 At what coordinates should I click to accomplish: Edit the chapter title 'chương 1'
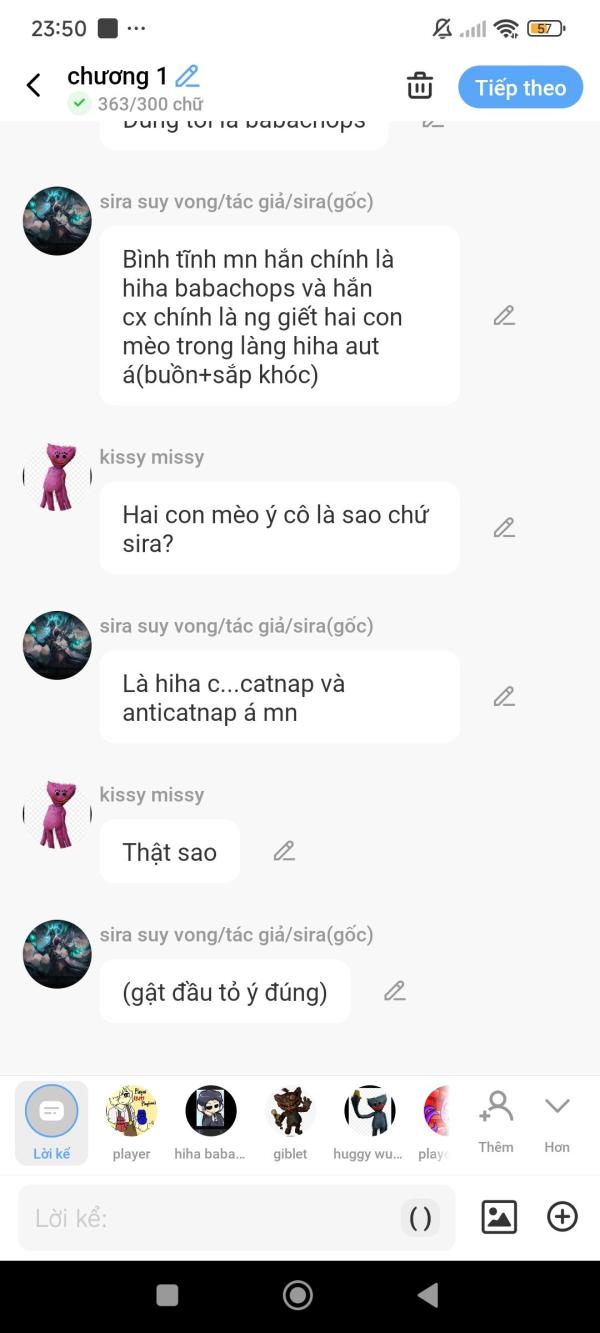[x=187, y=76]
